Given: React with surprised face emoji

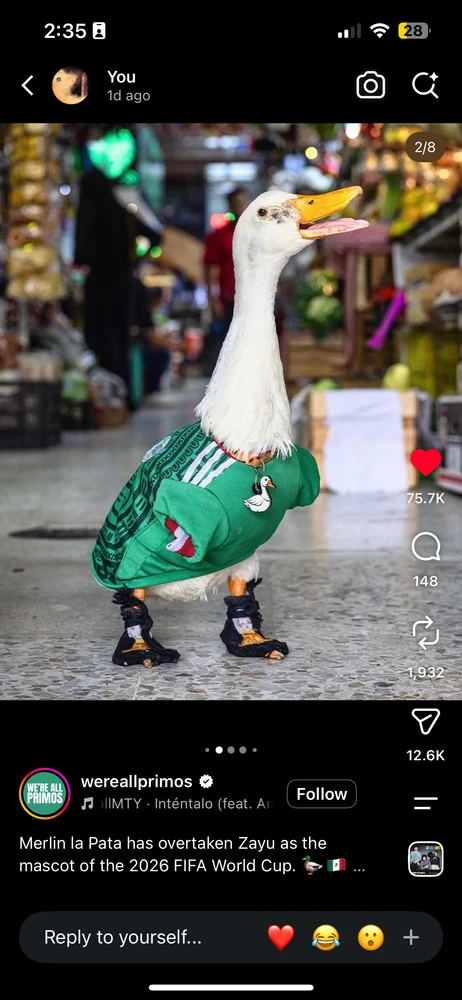Looking at the screenshot, I should coord(370,937).
